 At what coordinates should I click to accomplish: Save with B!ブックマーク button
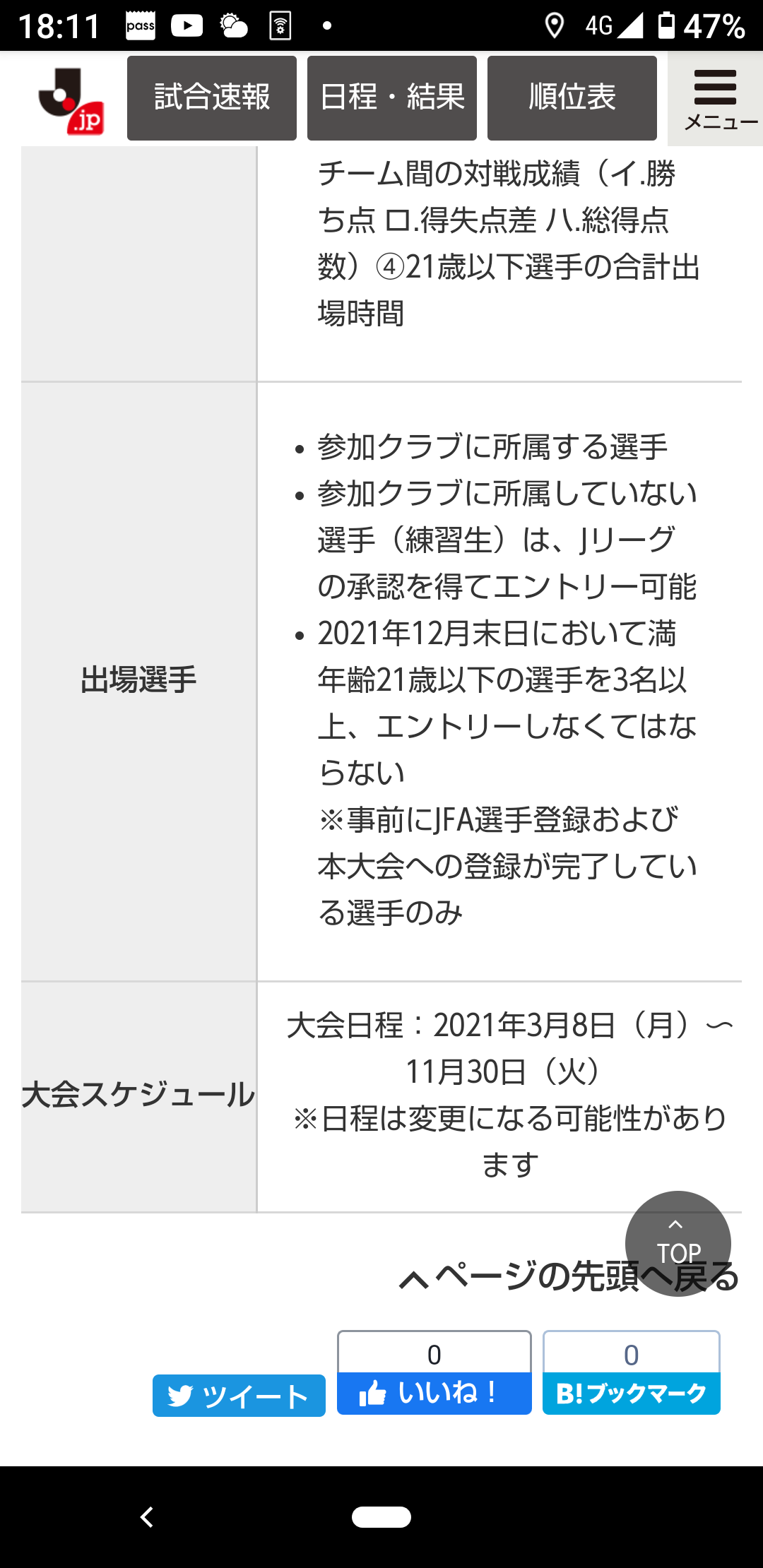[x=632, y=1394]
